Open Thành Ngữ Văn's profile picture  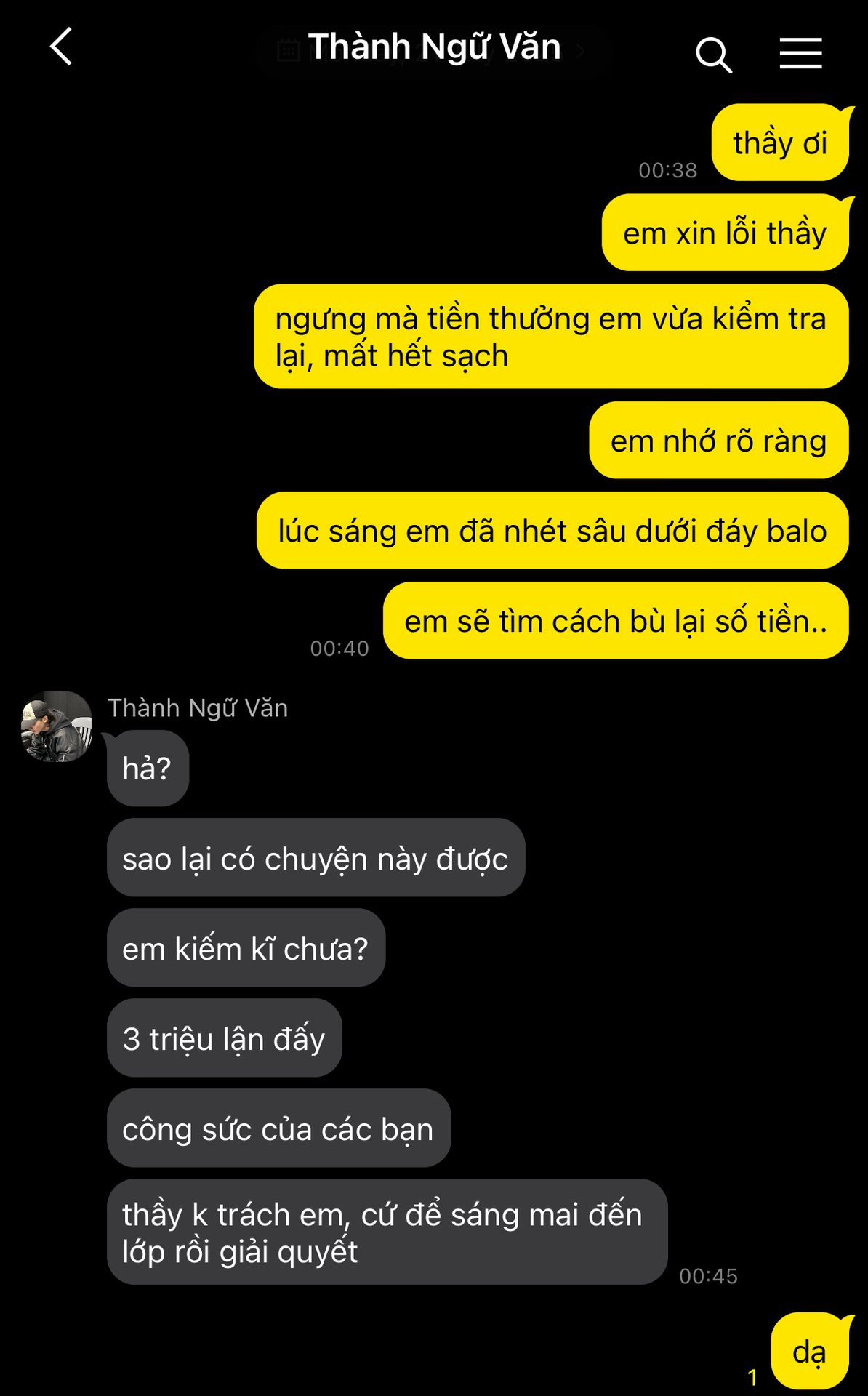(x=57, y=726)
